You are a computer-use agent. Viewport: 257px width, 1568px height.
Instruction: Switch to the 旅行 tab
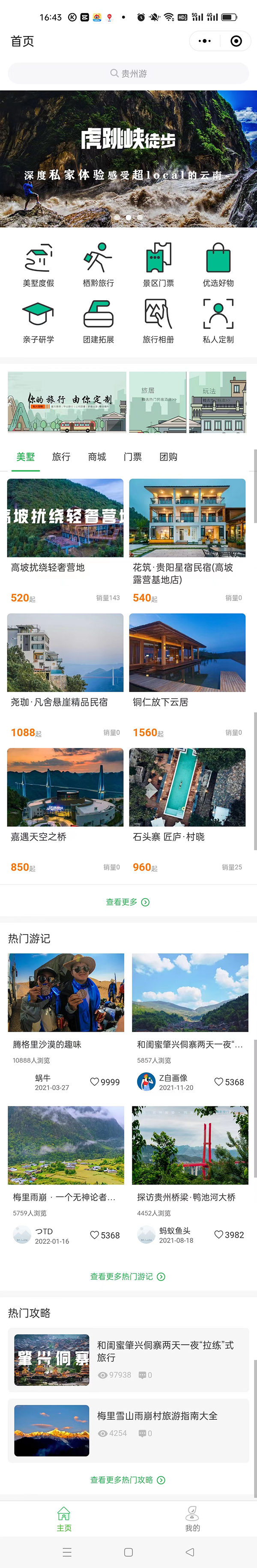point(61,457)
